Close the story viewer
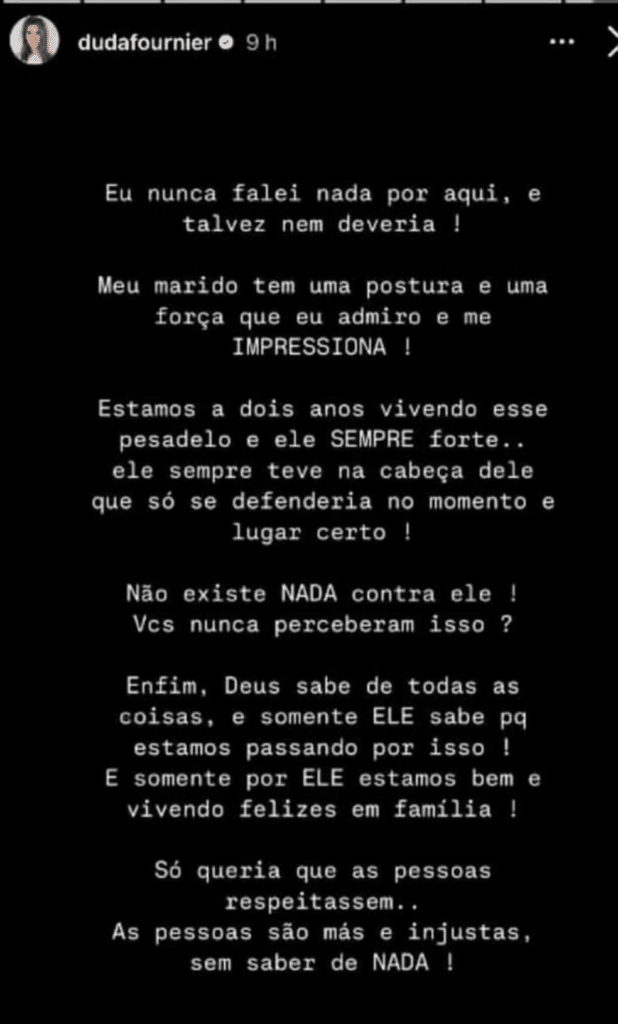This screenshot has width=618, height=1024. (x=611, y=42)
